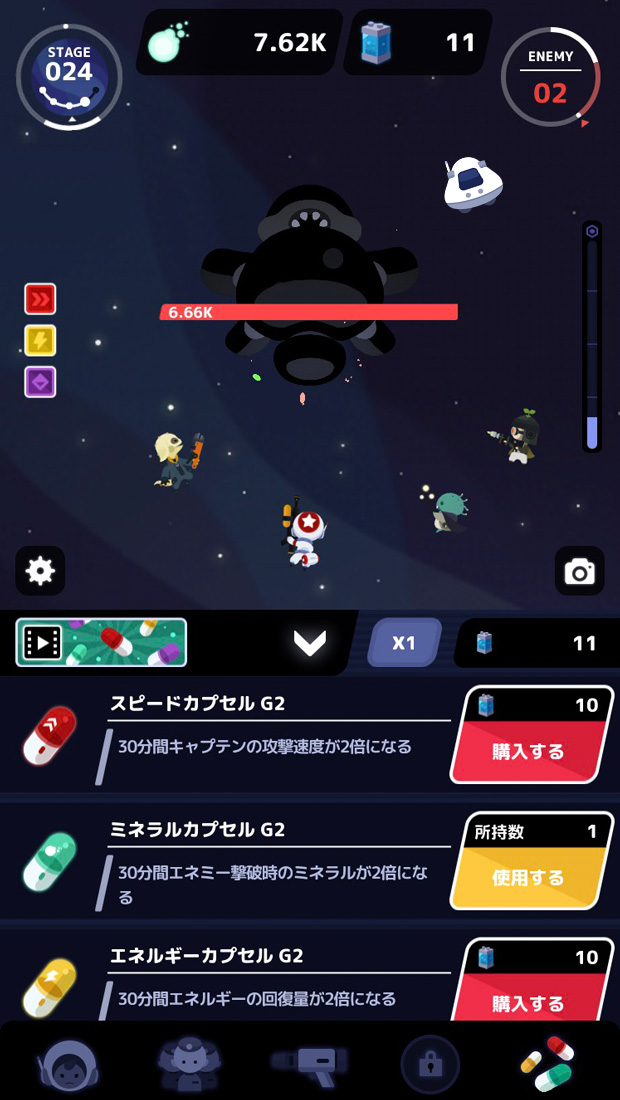Watch the video ad for free capsules

(101, 643)
